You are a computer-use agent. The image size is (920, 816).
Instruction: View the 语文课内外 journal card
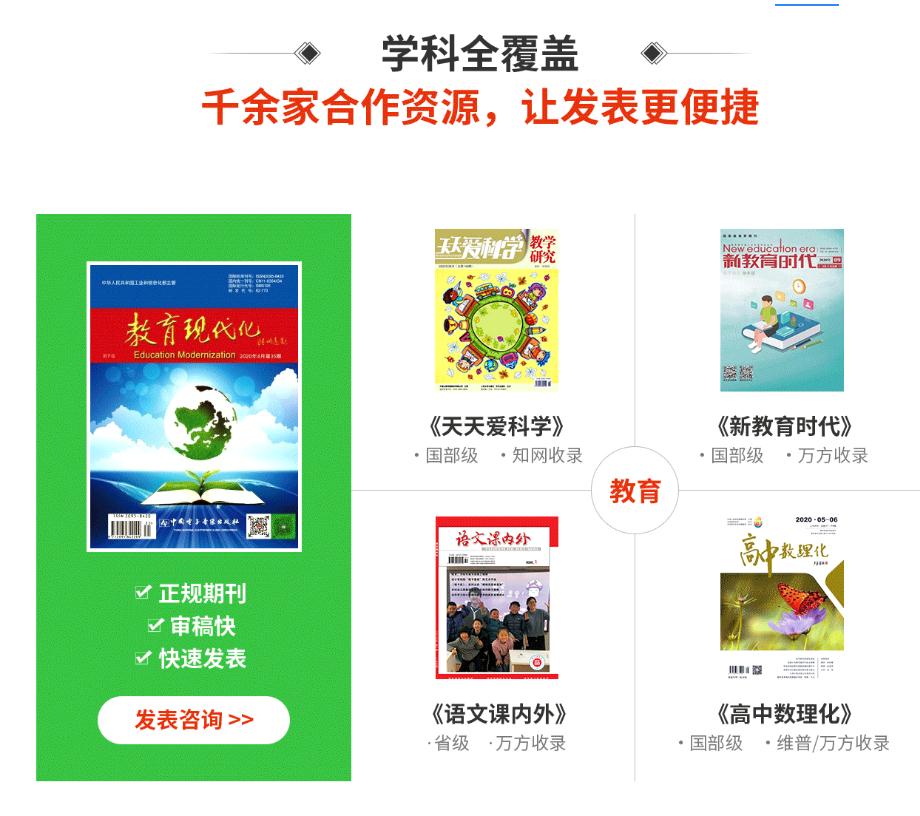pos(497,598)
